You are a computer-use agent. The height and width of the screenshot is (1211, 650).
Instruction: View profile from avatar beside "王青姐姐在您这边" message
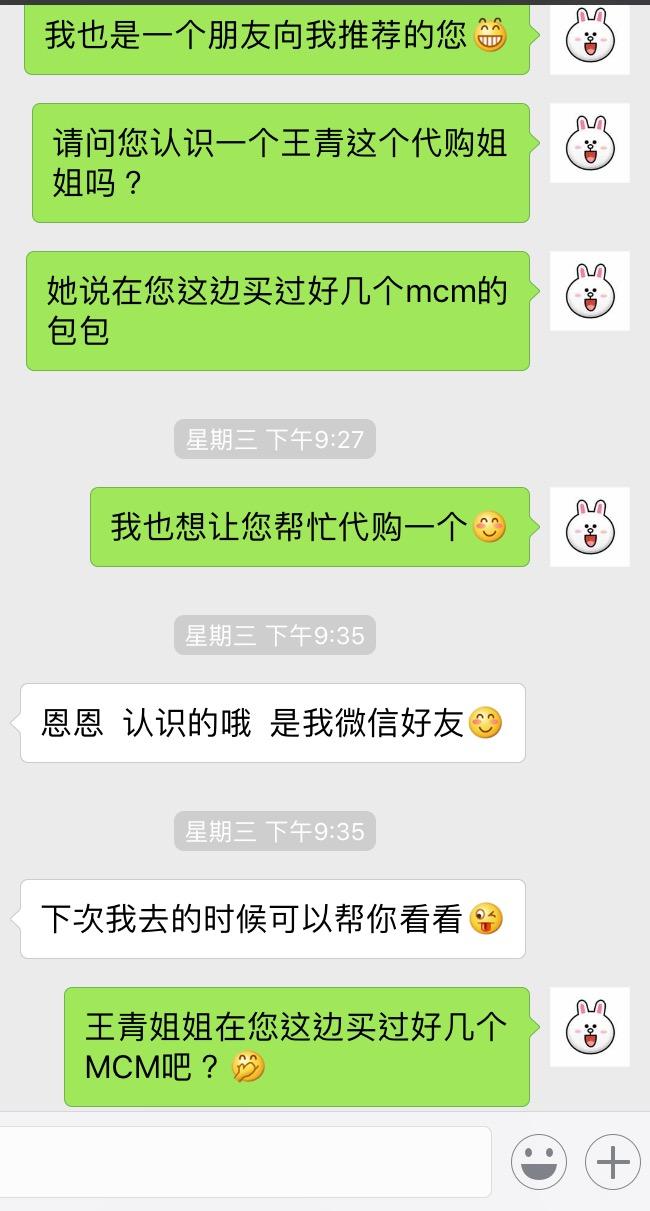590,1027
